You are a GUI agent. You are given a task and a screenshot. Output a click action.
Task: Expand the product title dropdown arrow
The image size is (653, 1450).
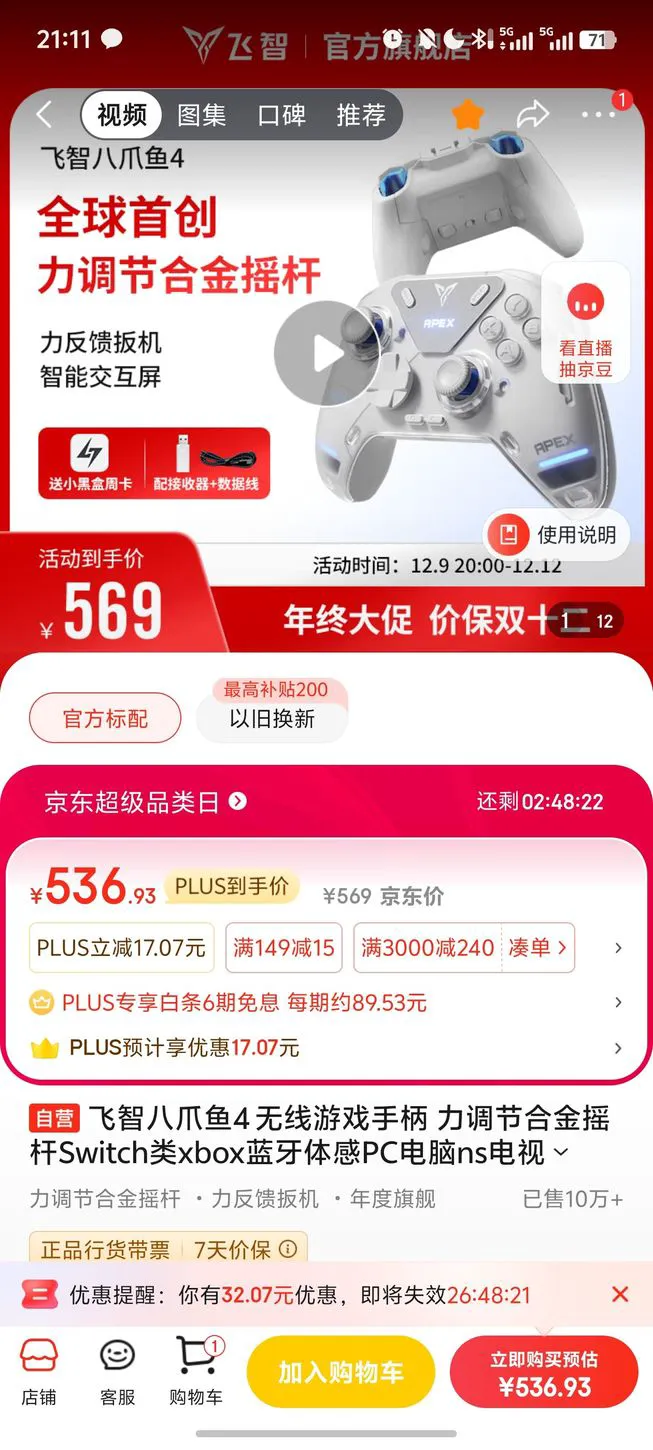pyautogui.click(x=561, y=1153)
